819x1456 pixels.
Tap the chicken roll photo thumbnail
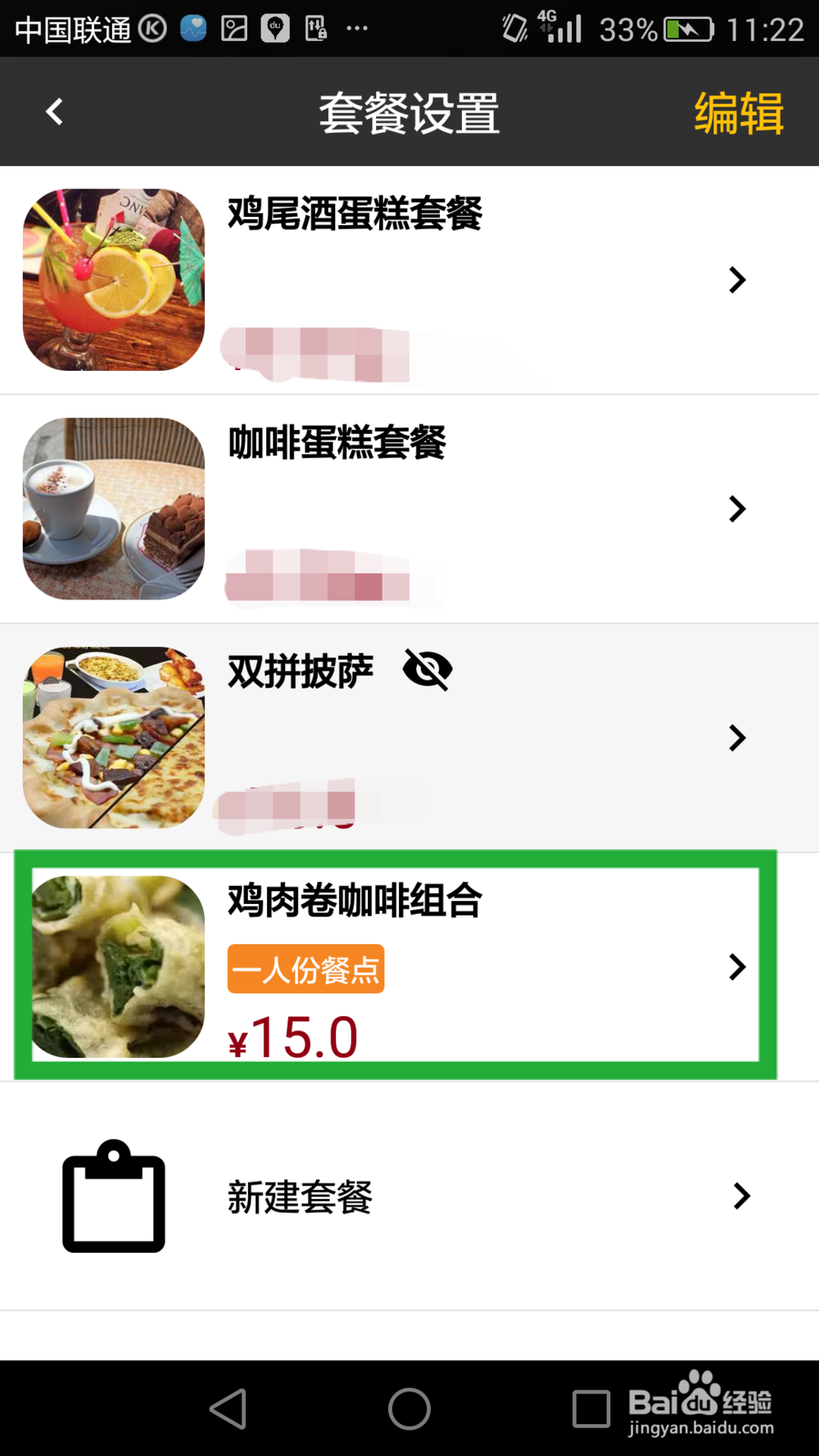tap(117, 967)
